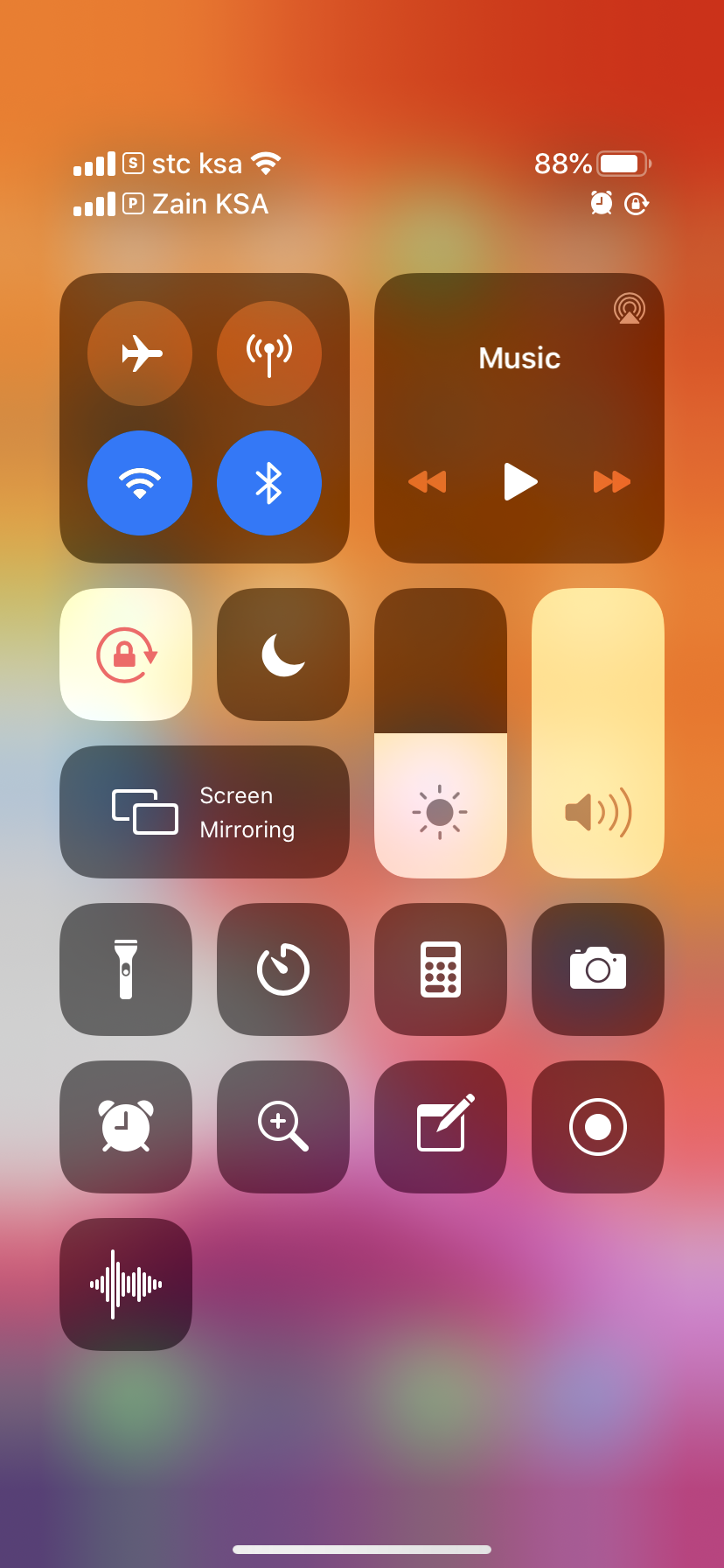
Task: Launch the calculator
Action: pos(441,969)
